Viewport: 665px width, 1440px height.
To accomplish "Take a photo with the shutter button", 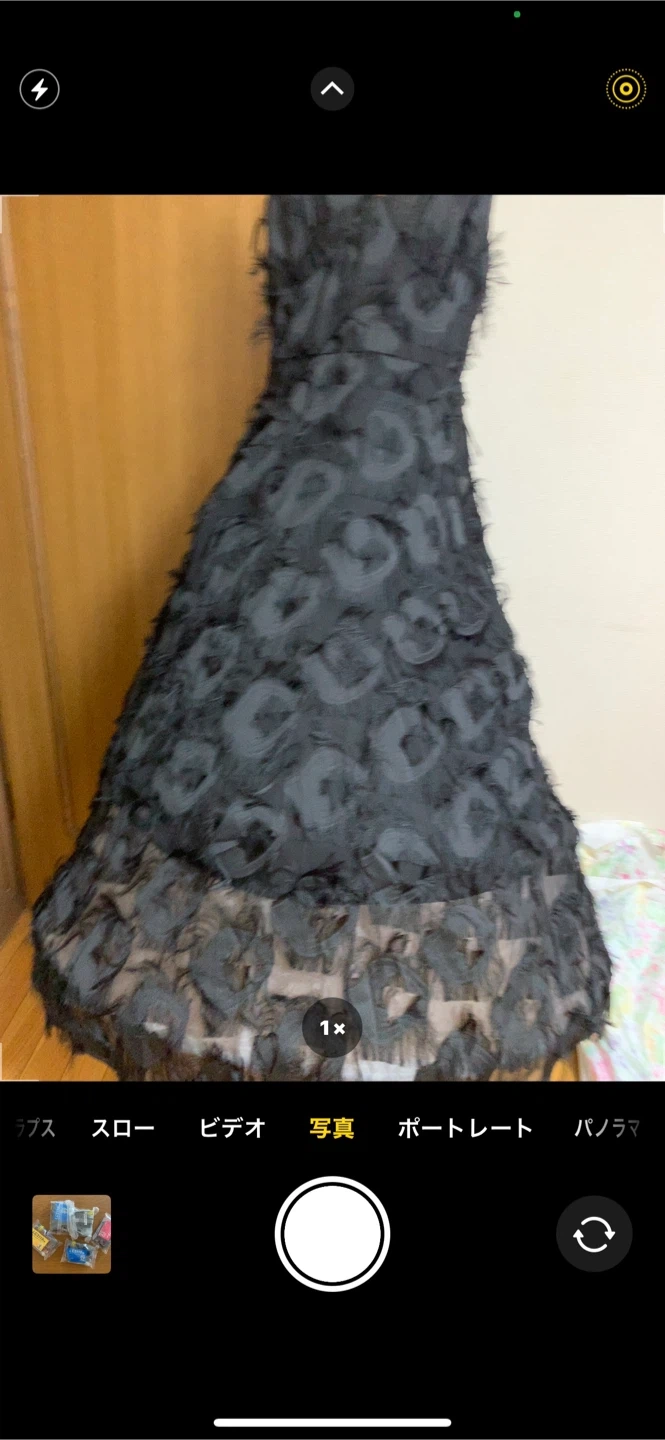I will [x=332, y=1234].
